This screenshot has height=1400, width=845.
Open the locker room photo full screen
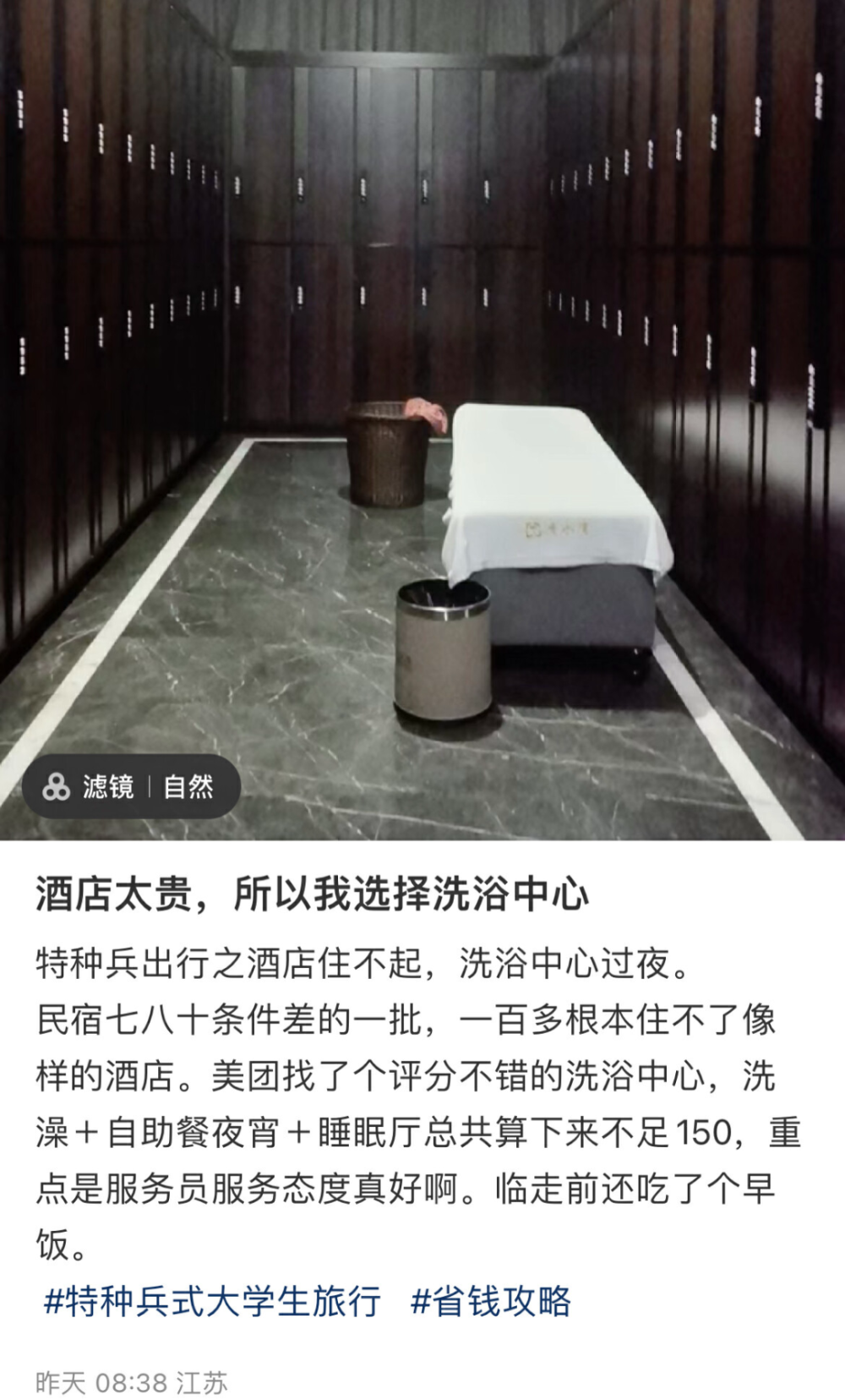coord(422,419)
